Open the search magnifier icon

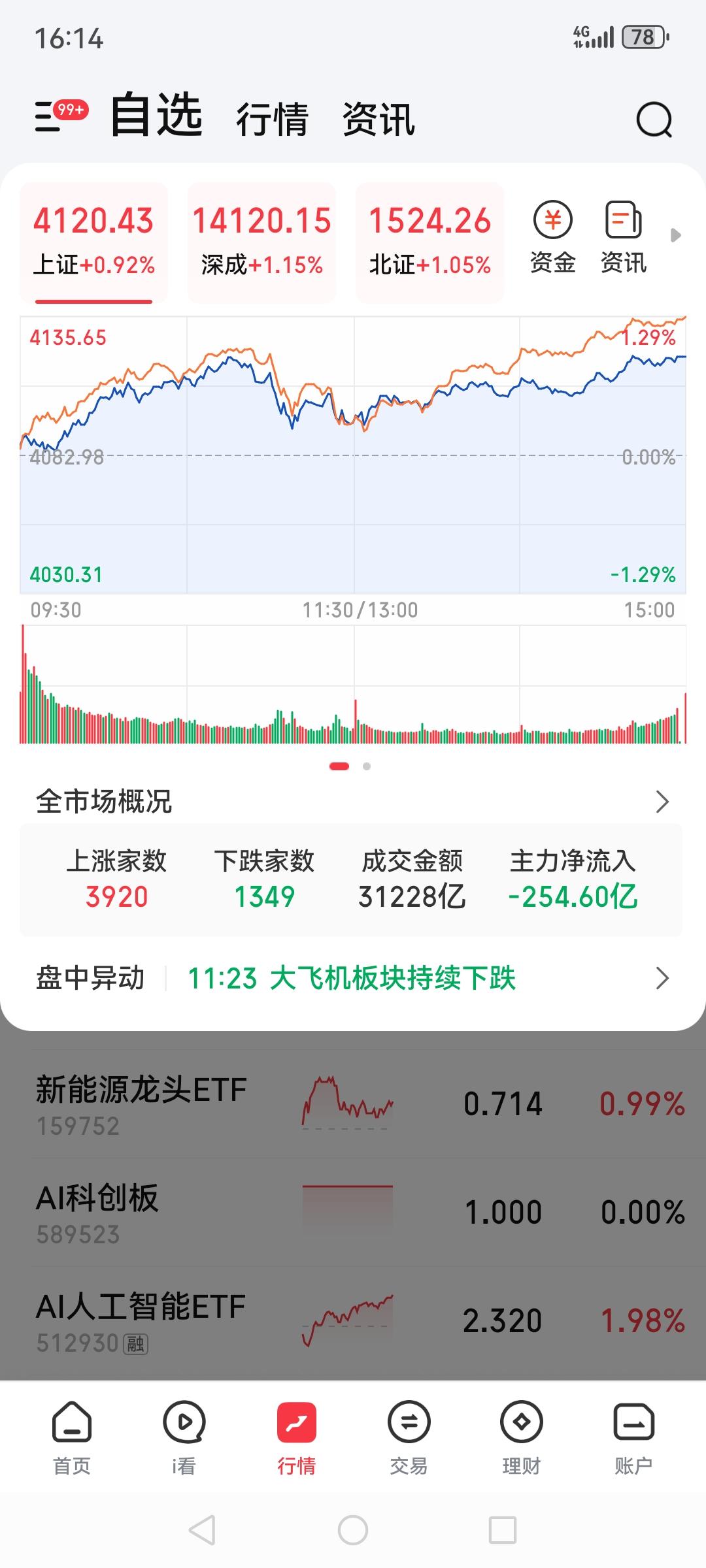point(654,120)
